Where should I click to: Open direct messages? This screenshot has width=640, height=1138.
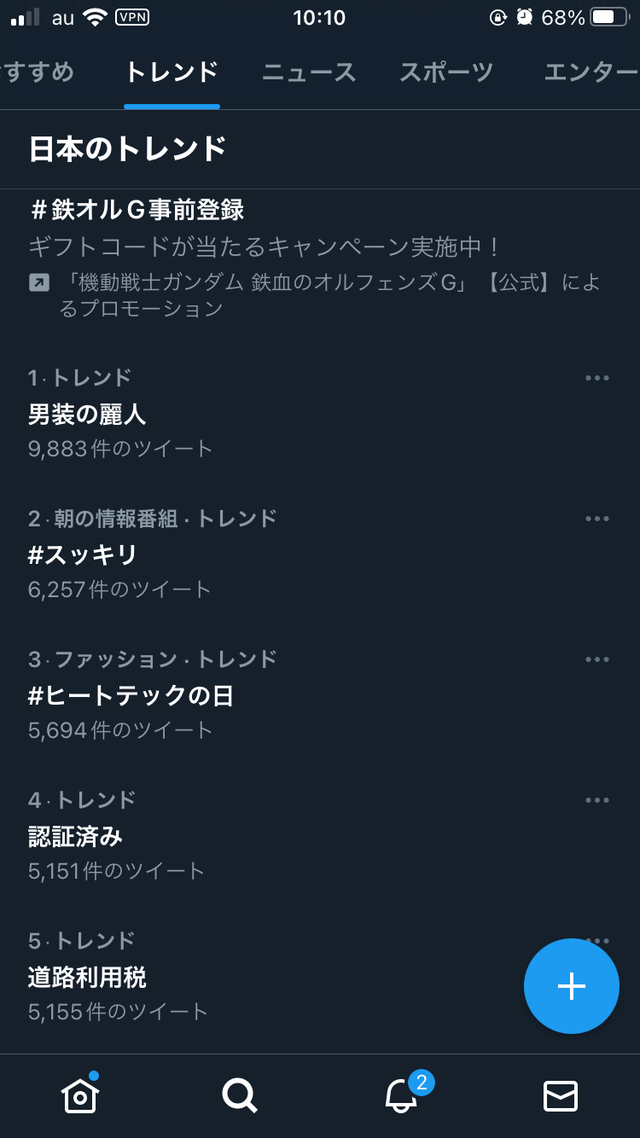point(560,1096)
